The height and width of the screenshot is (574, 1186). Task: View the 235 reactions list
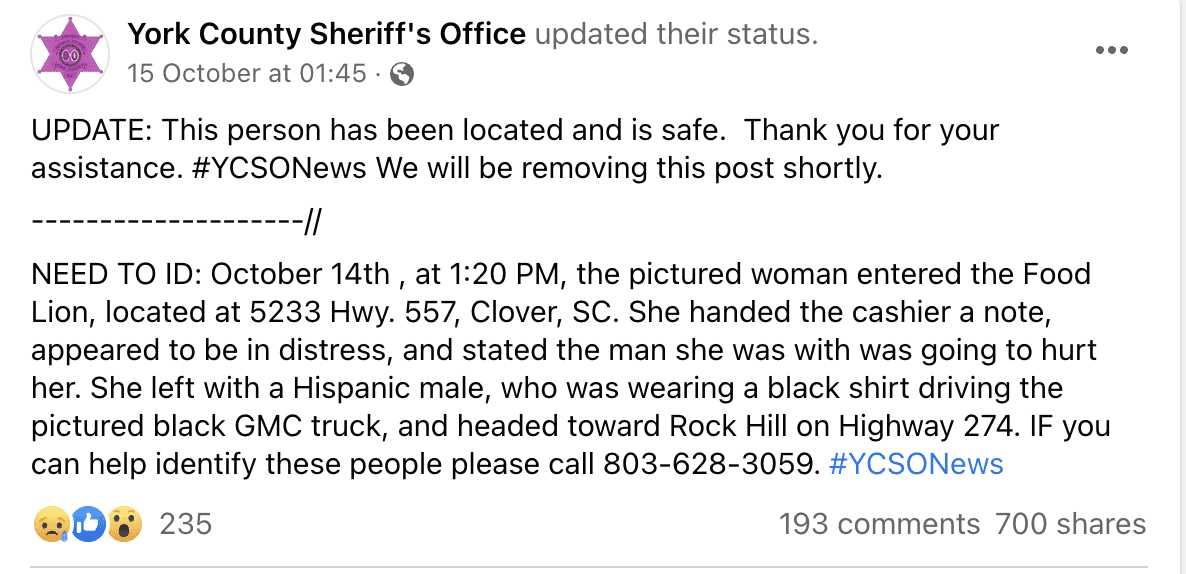click(186, 524)
